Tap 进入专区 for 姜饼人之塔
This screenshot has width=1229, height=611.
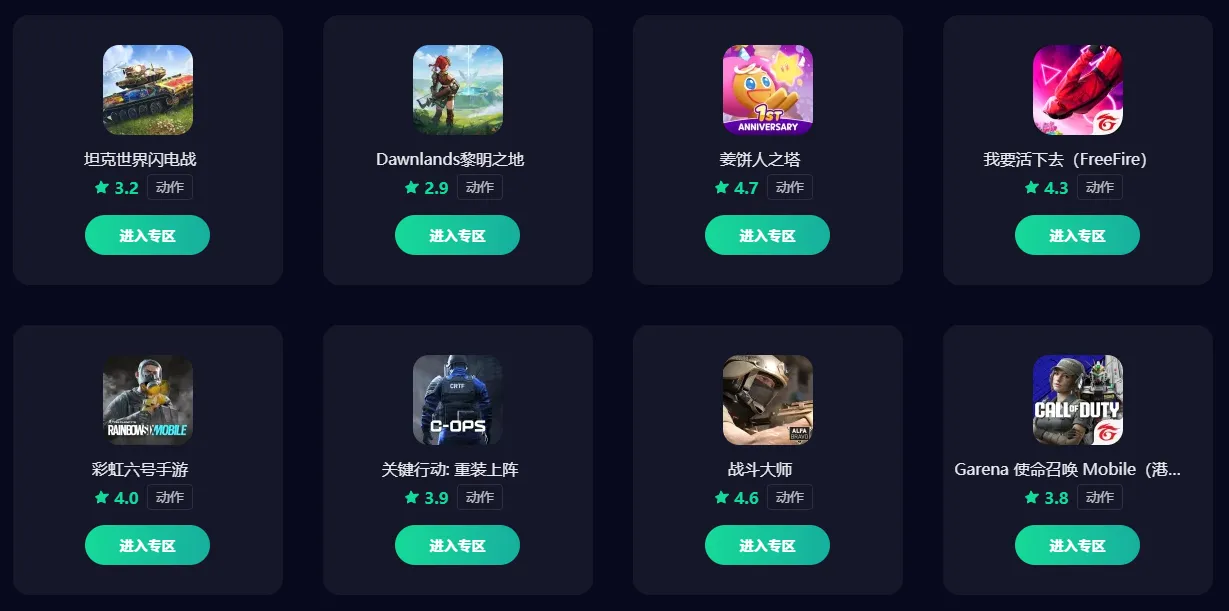click(x=767, y=235)
